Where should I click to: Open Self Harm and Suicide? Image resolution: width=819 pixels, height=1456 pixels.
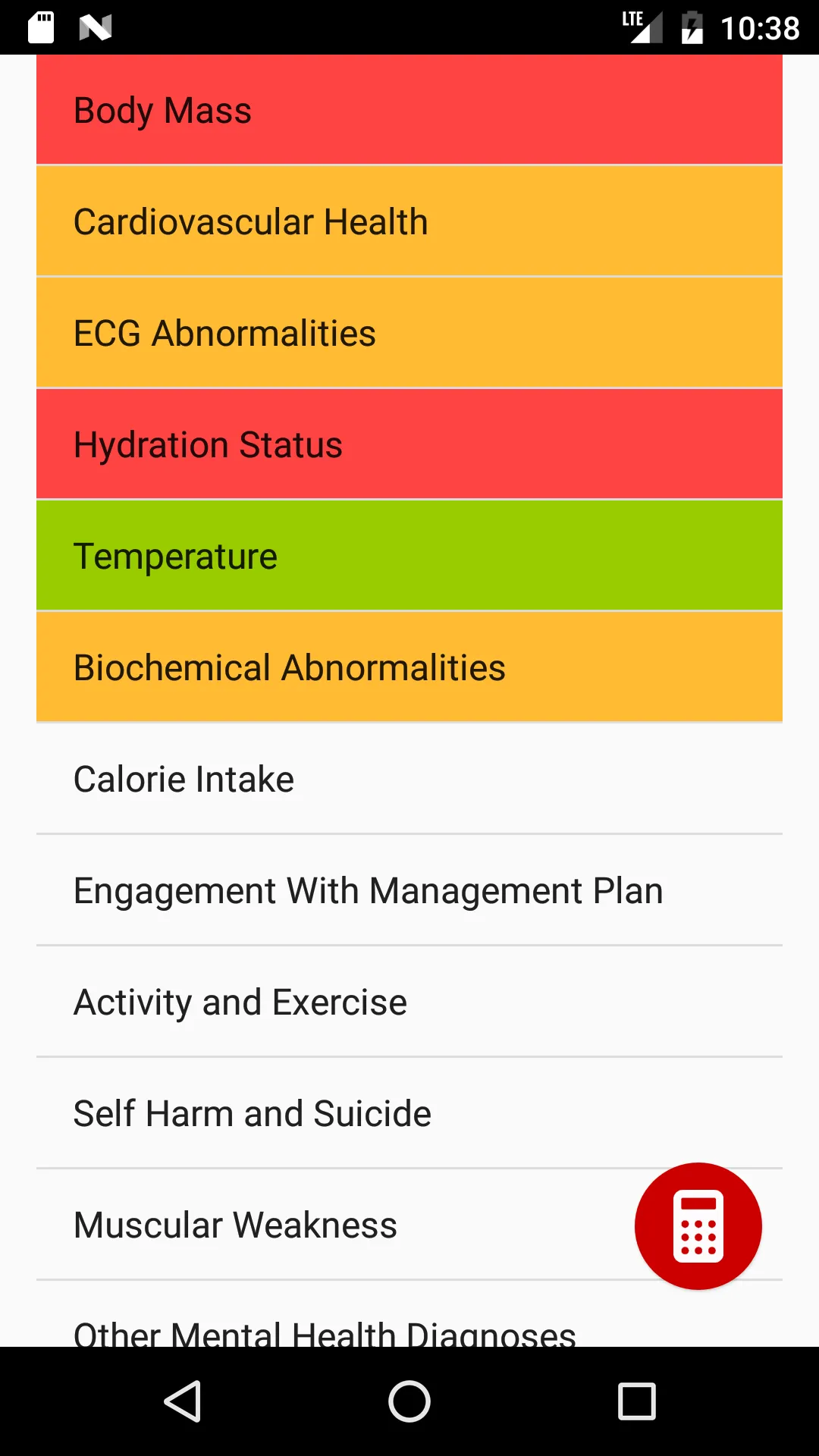(409, 1113)
